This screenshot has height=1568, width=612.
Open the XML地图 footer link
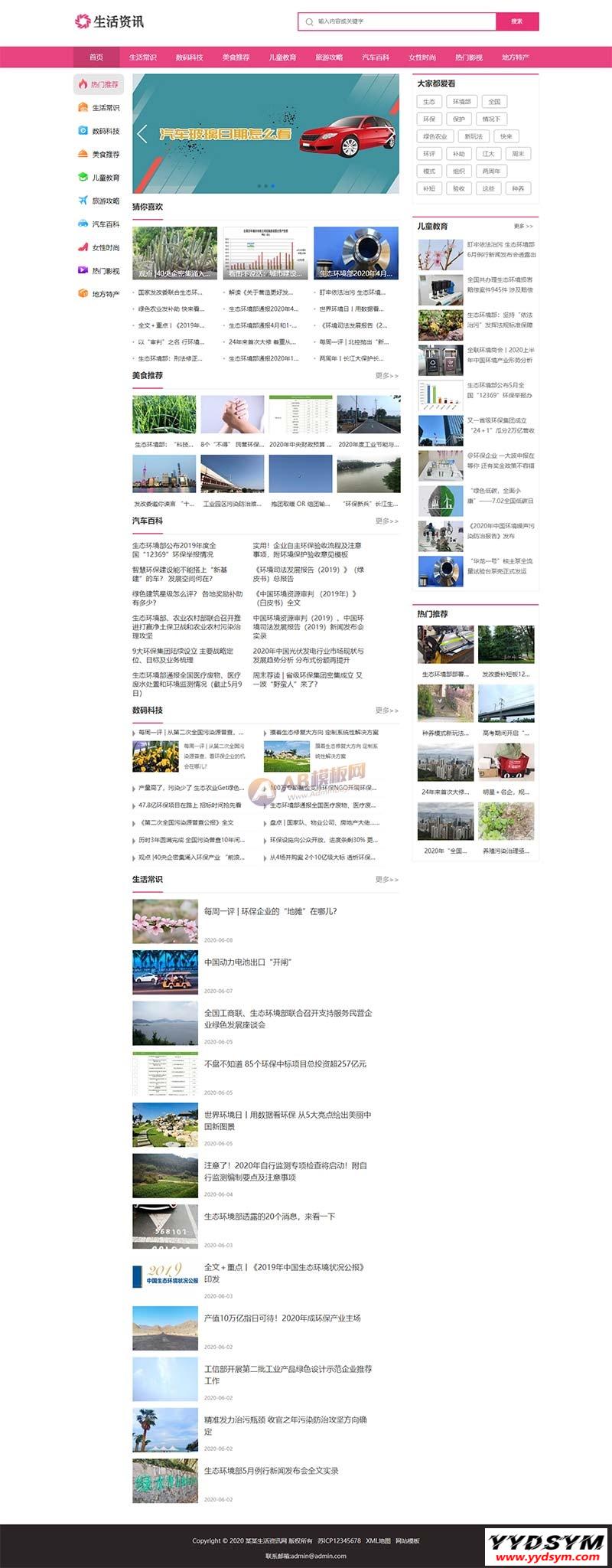tap(378, 1540)
